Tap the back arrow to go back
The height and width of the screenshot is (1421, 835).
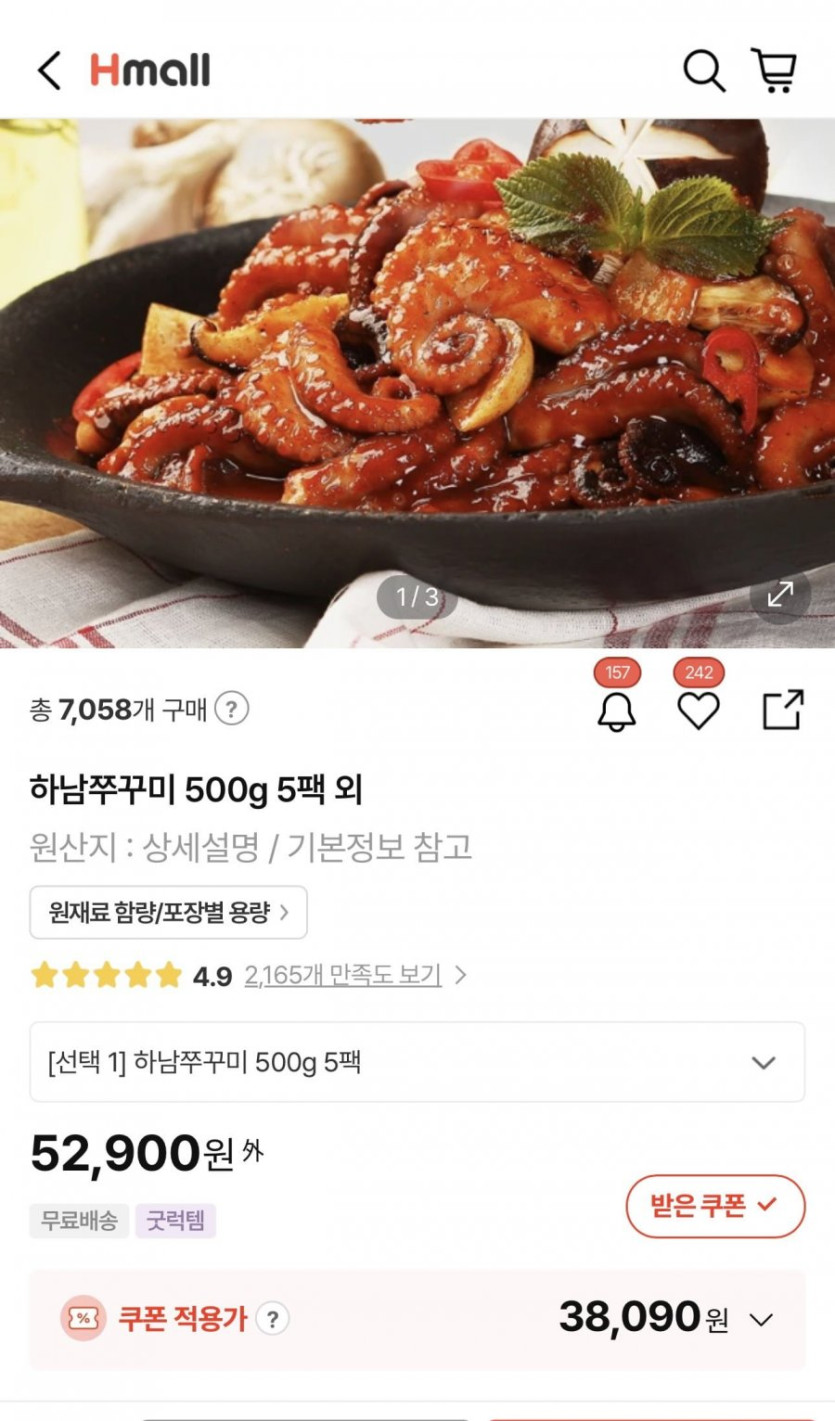49,70
